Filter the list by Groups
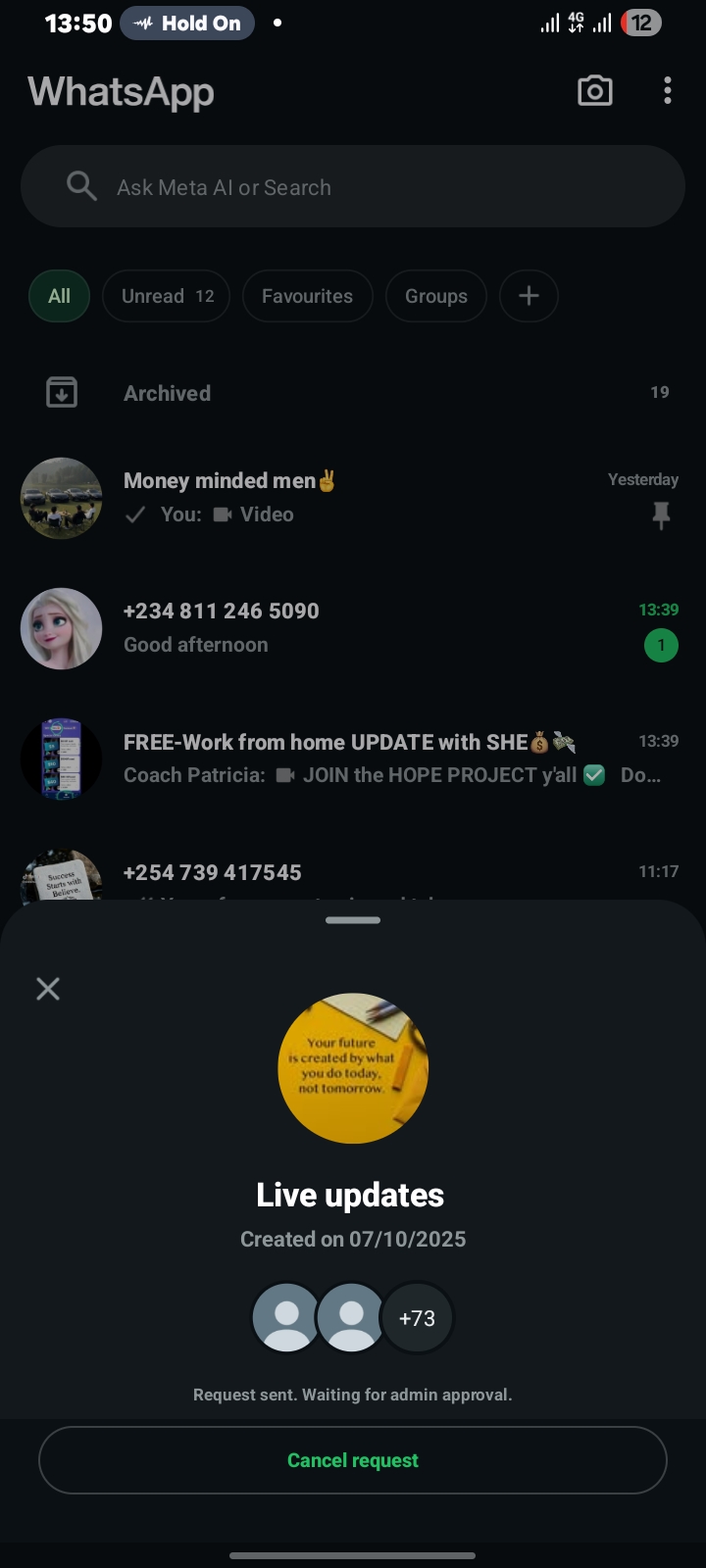 [436, 296]
